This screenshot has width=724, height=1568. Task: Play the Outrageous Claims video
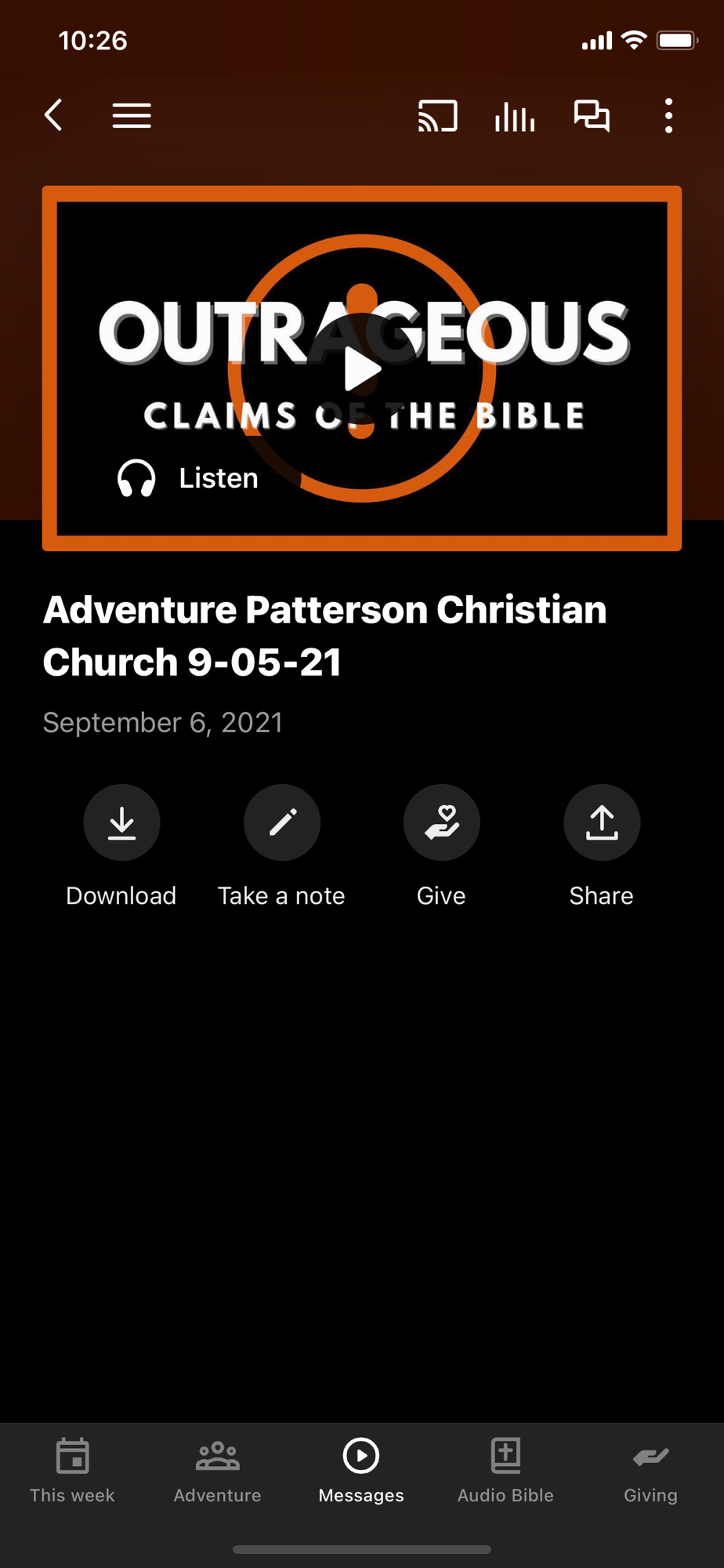tap(362, 368)
